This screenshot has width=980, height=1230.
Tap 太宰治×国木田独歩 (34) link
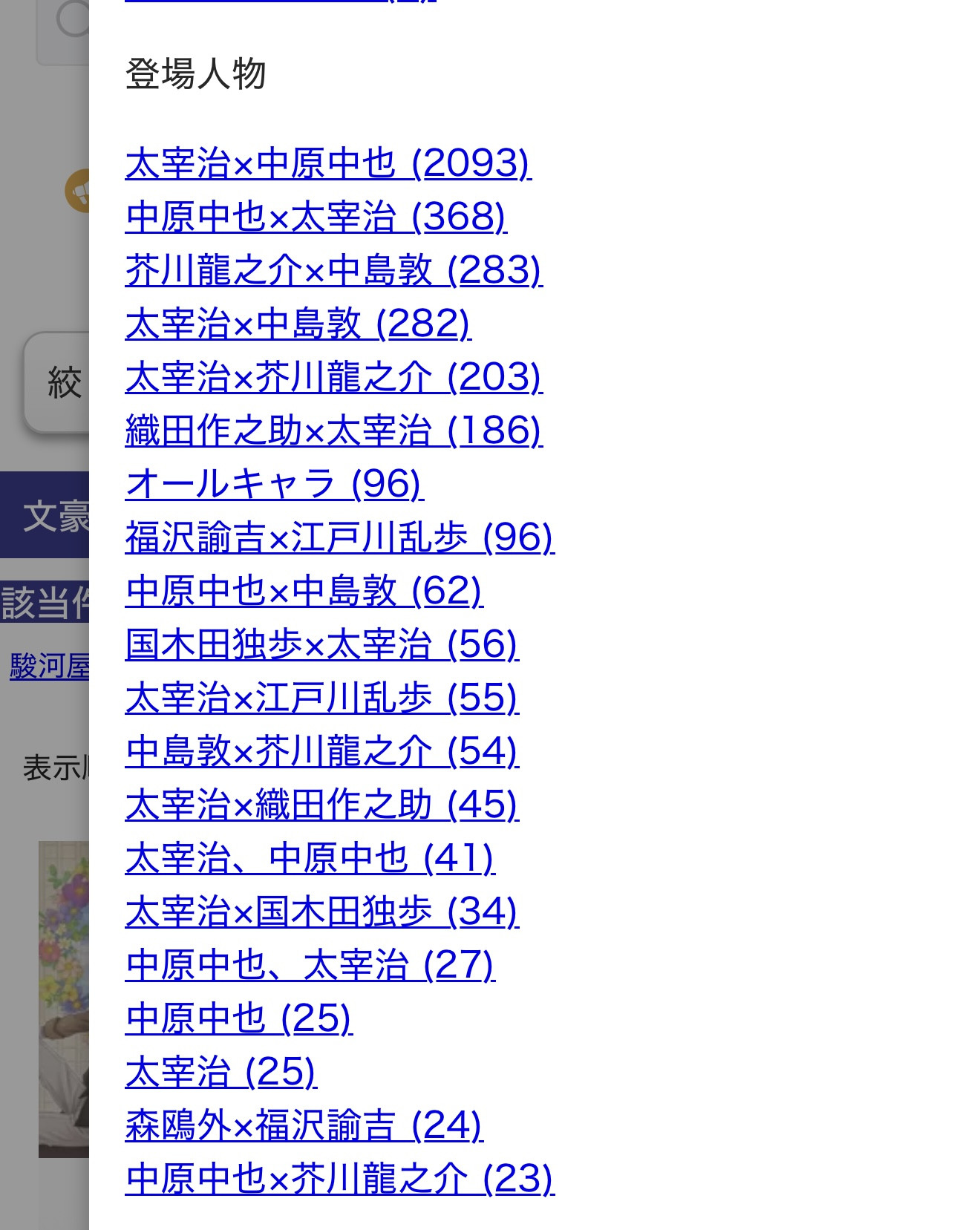coord(321,912)
